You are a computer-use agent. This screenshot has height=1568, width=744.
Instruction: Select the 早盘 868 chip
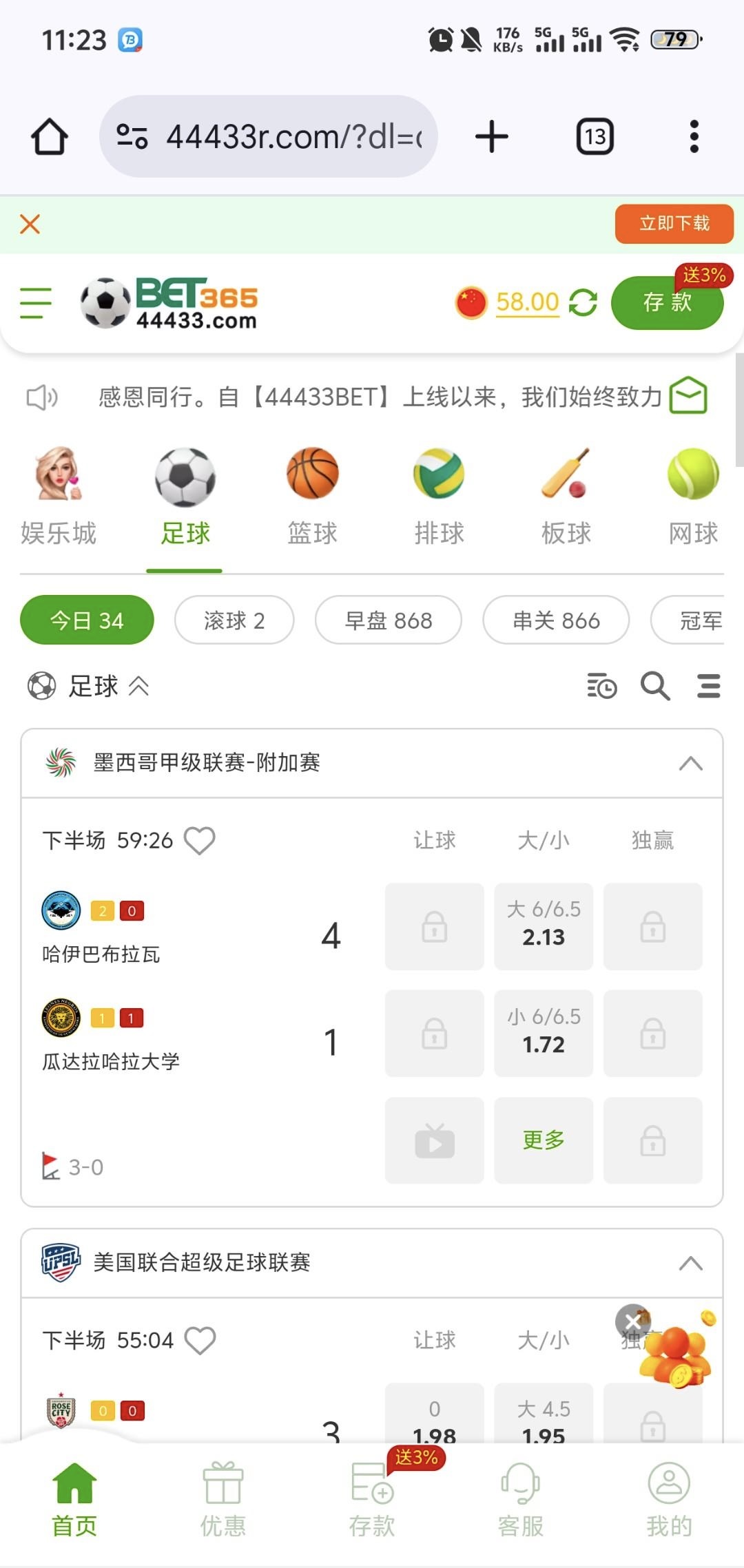tap(389, 620)
